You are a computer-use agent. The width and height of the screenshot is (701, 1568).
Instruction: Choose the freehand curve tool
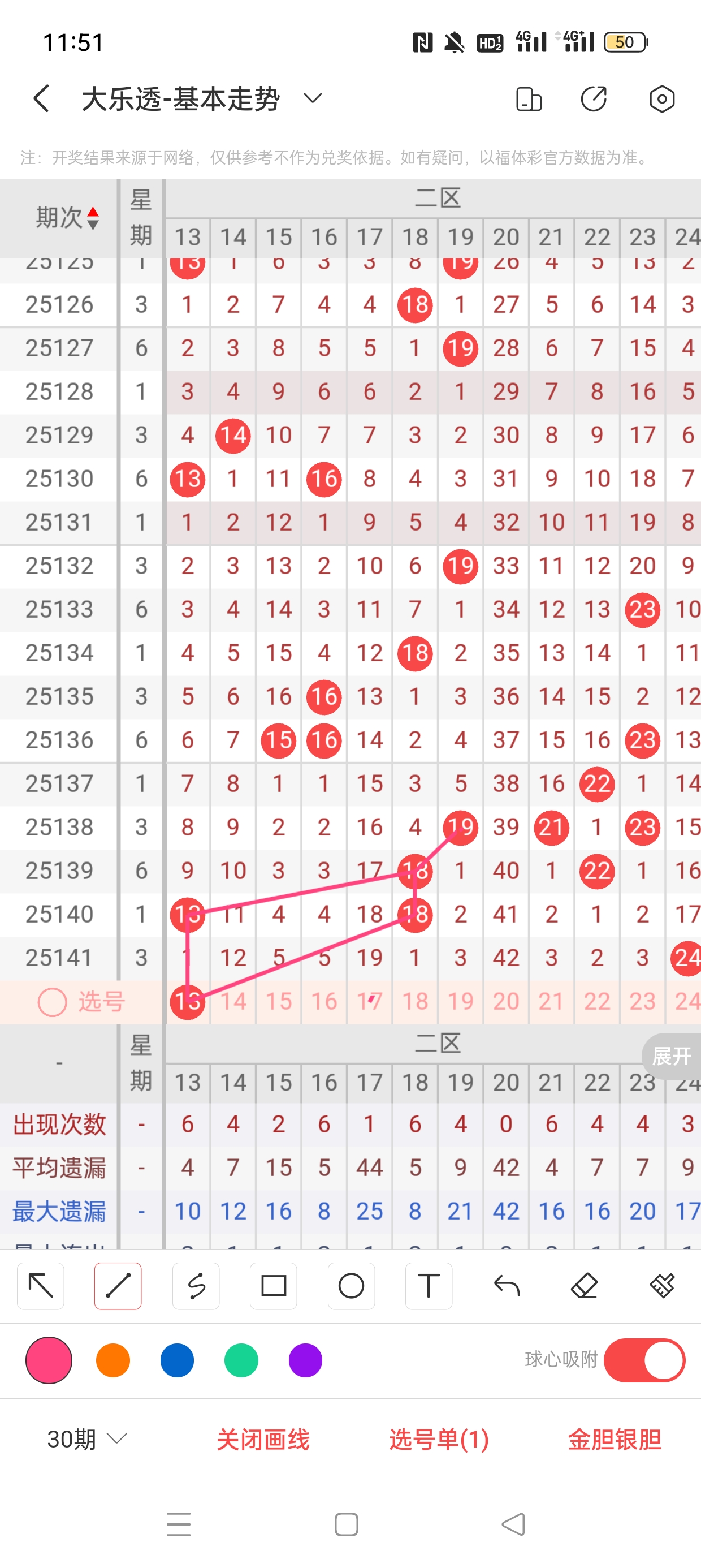[x=196, y=1286]
